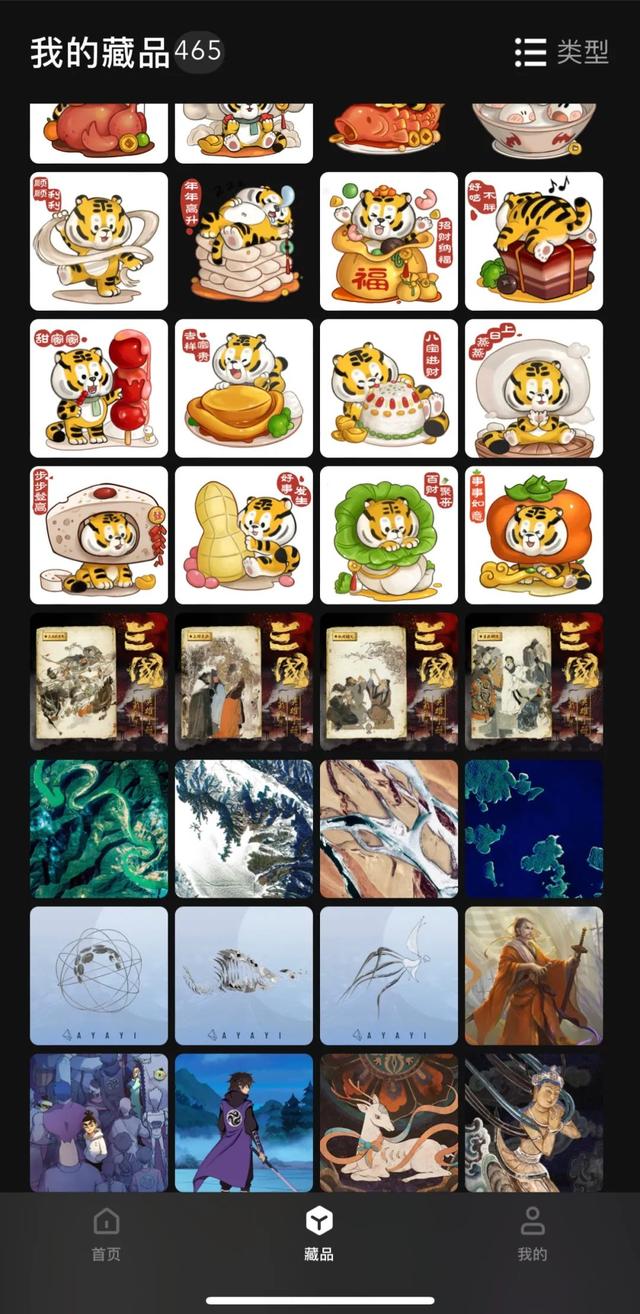Screen dimensions: 640x1314
Task: Open the white deer painting
Action: point(389,1122)
